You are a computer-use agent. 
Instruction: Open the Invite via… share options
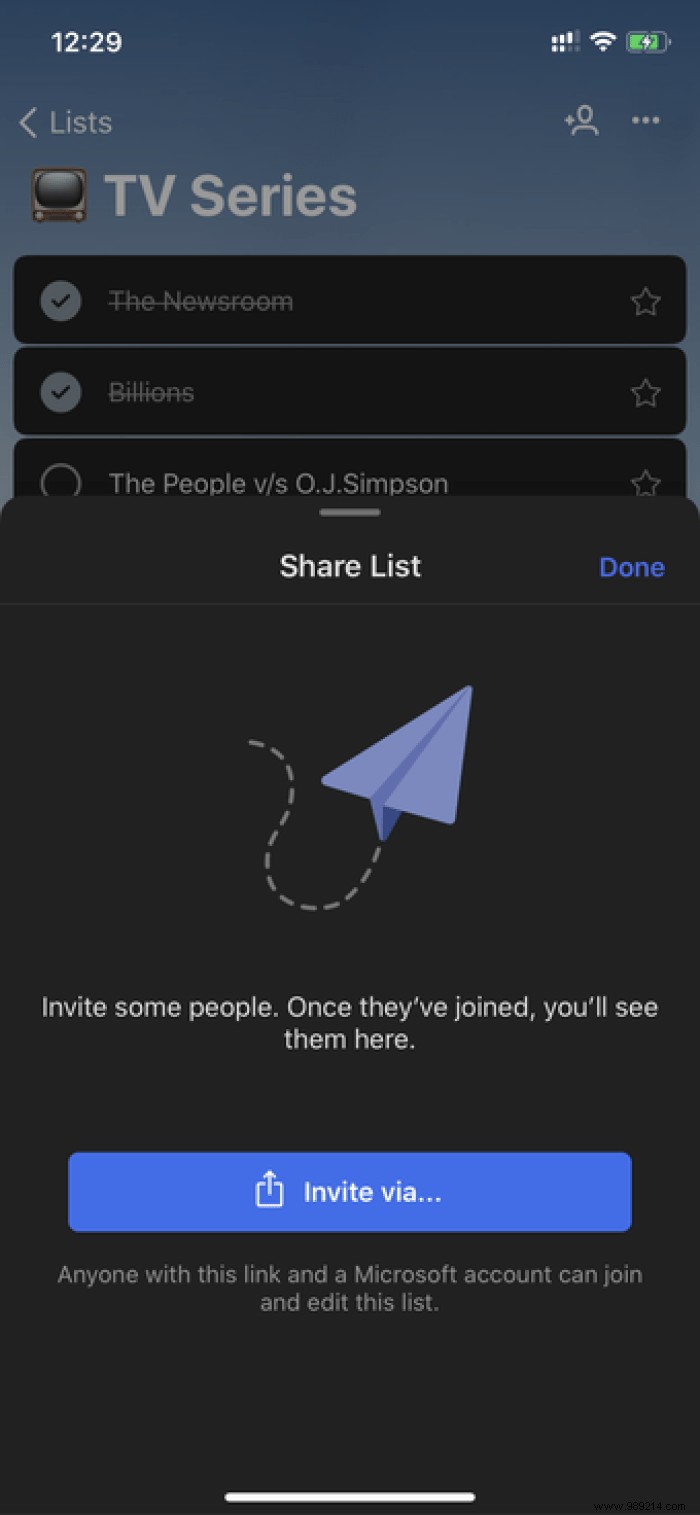point(350,1192)
